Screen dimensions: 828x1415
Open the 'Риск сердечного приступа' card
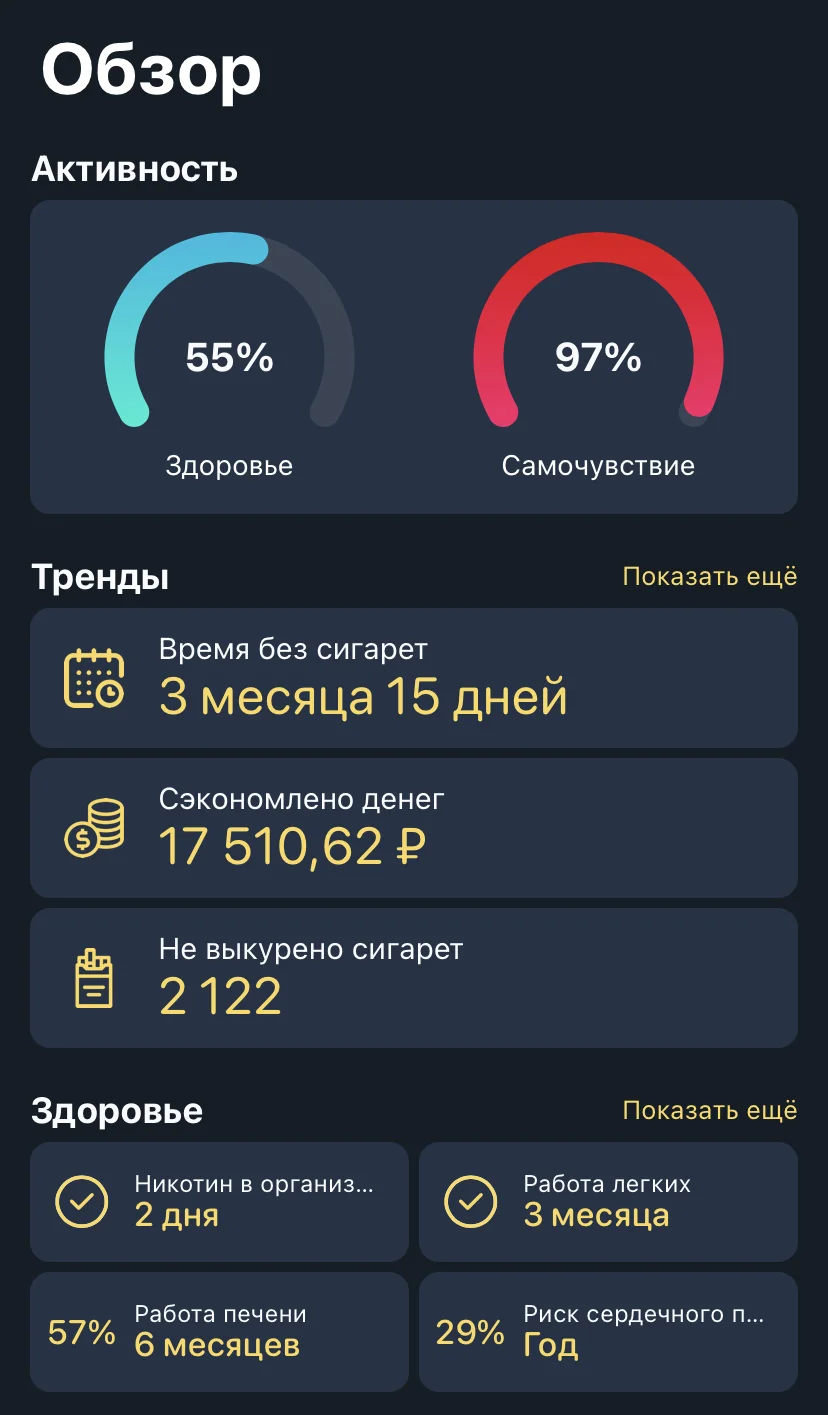(x=607, y=1332)
